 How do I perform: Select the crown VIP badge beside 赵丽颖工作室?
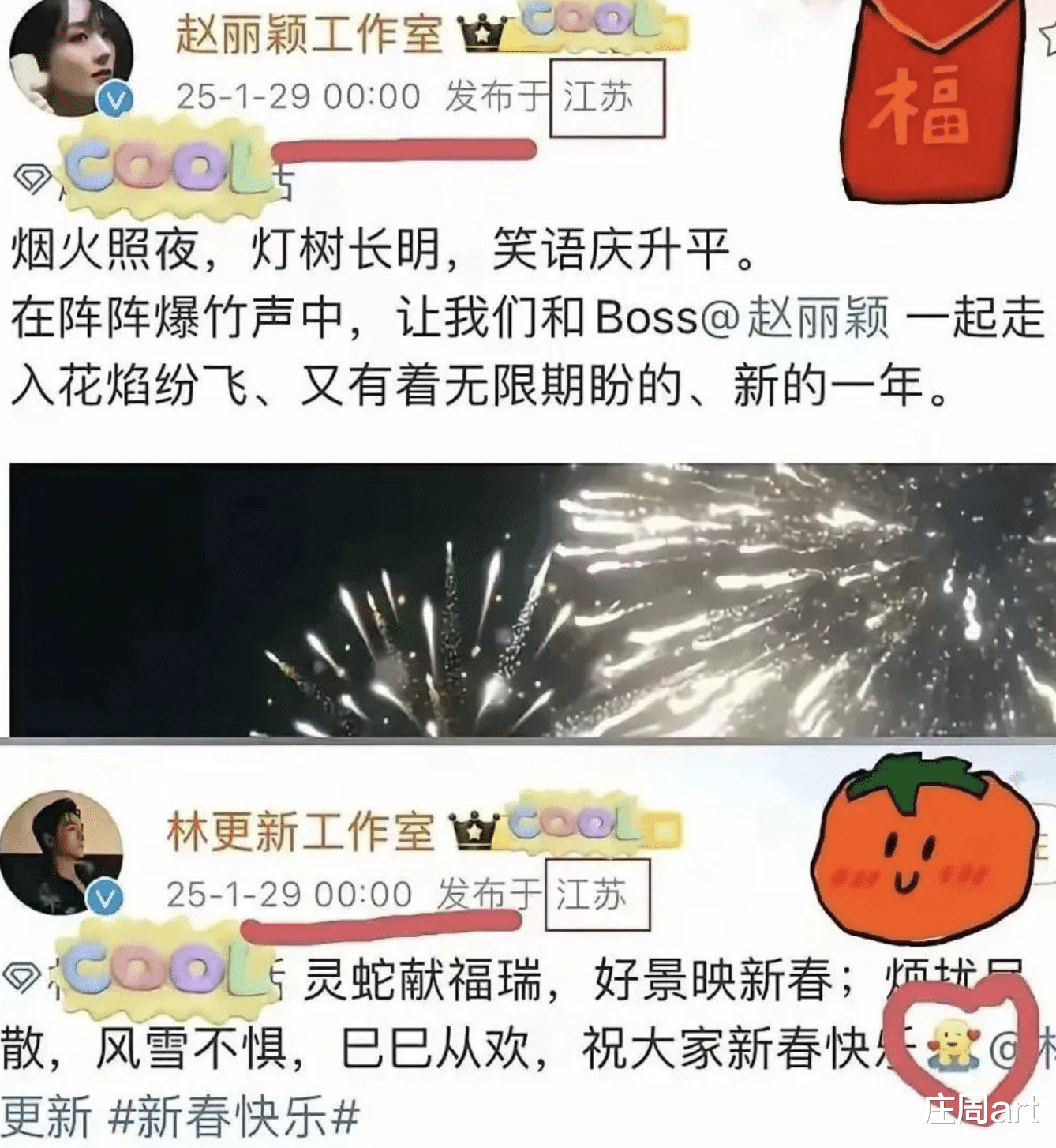[x=480, y=34]
